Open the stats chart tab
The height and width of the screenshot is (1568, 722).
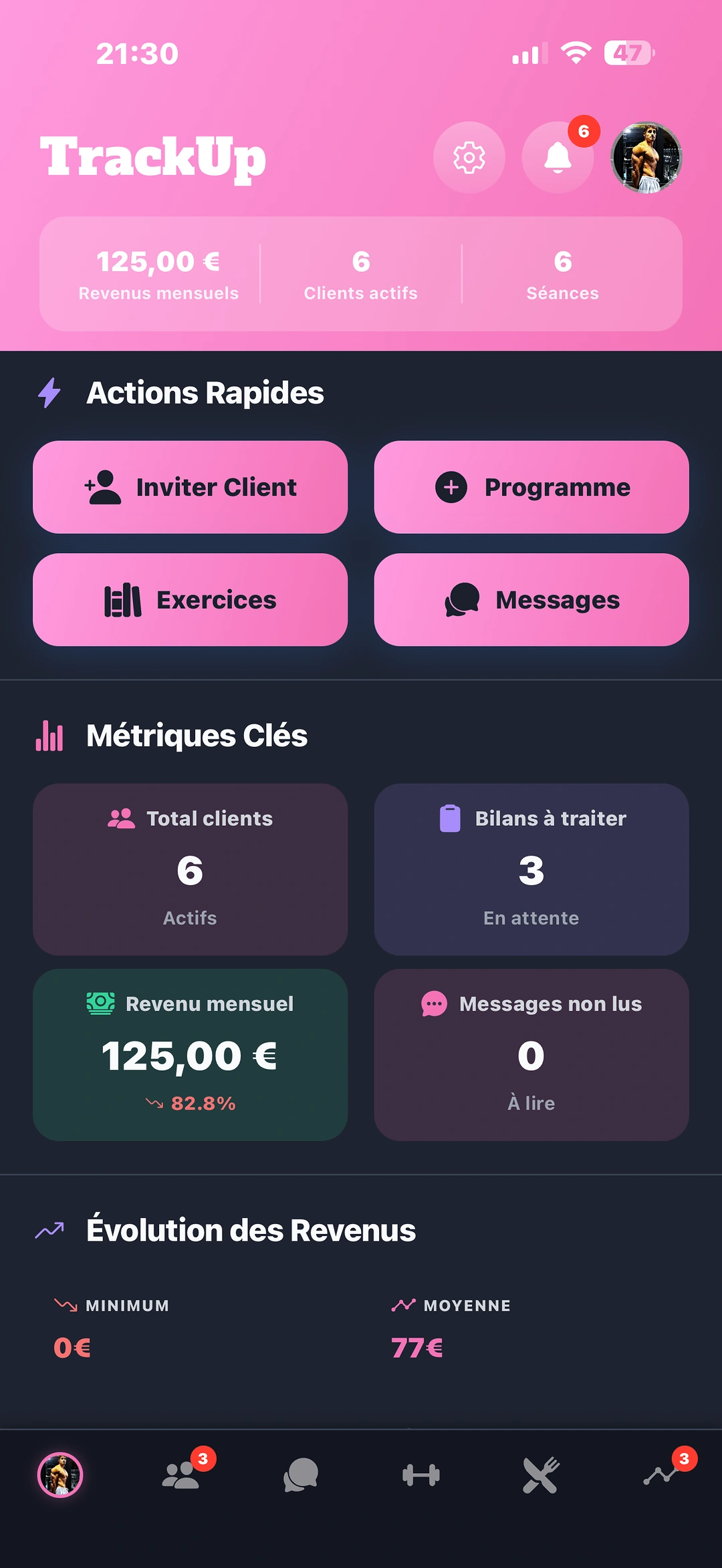pyautogui.click(x=662, y=1474)
